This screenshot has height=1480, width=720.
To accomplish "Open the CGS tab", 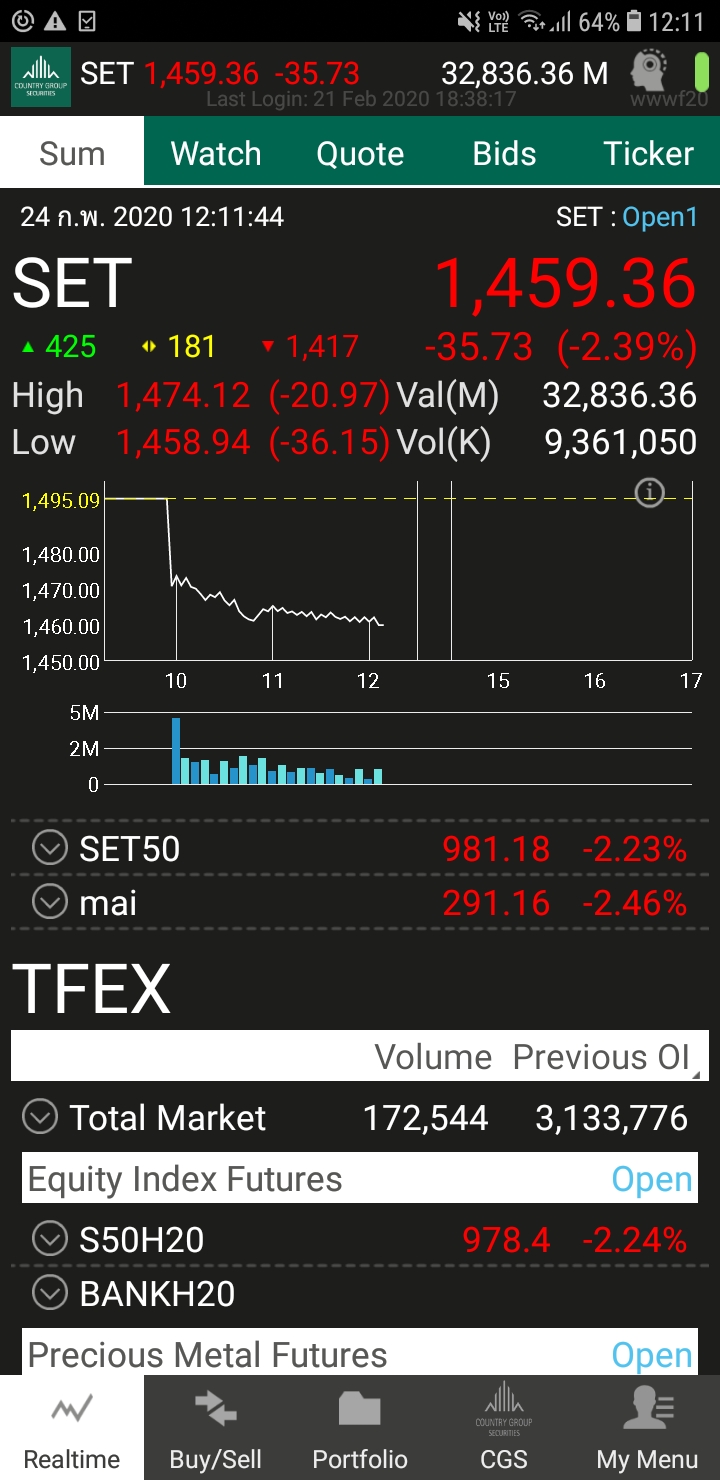I will click(x=504, y=1428).
